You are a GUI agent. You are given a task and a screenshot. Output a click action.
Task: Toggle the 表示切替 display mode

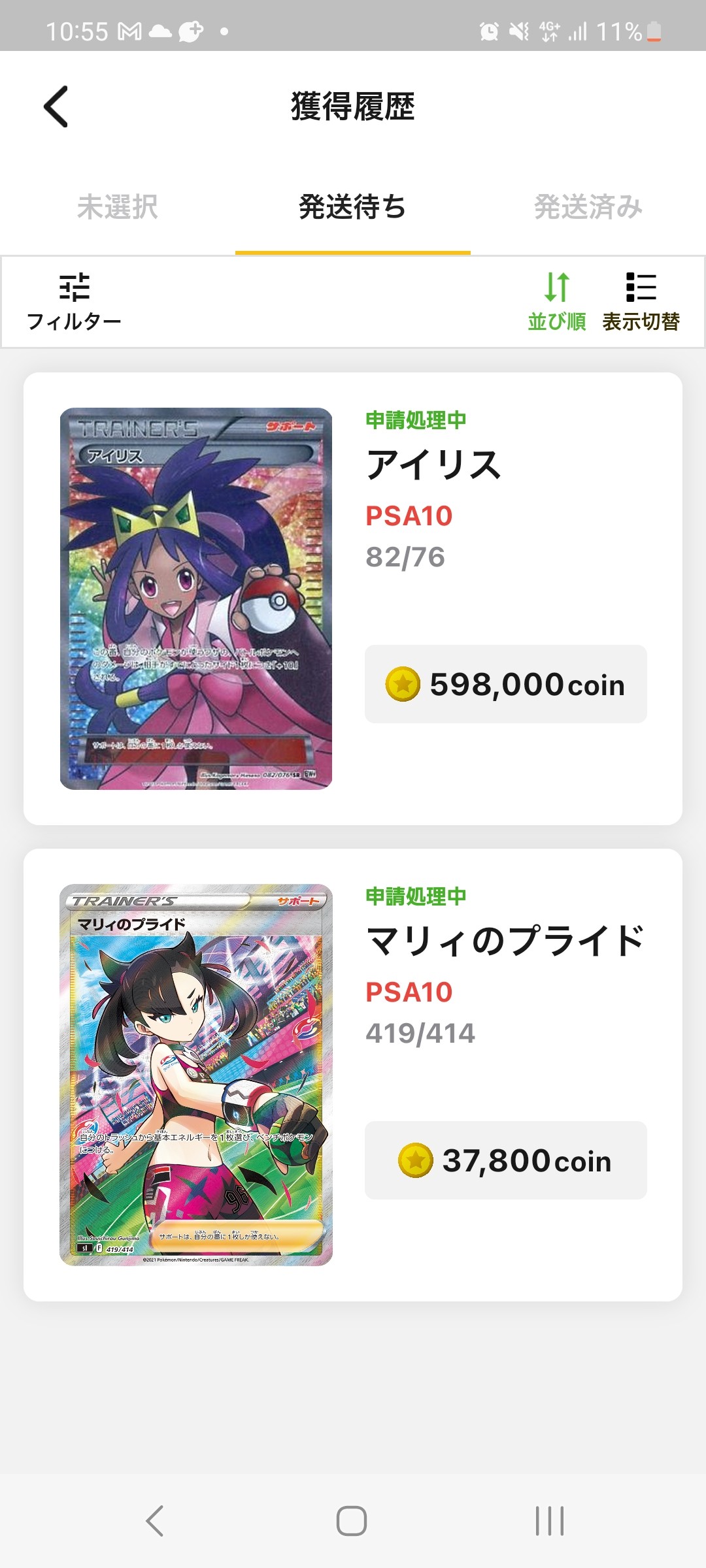(641, 302)
